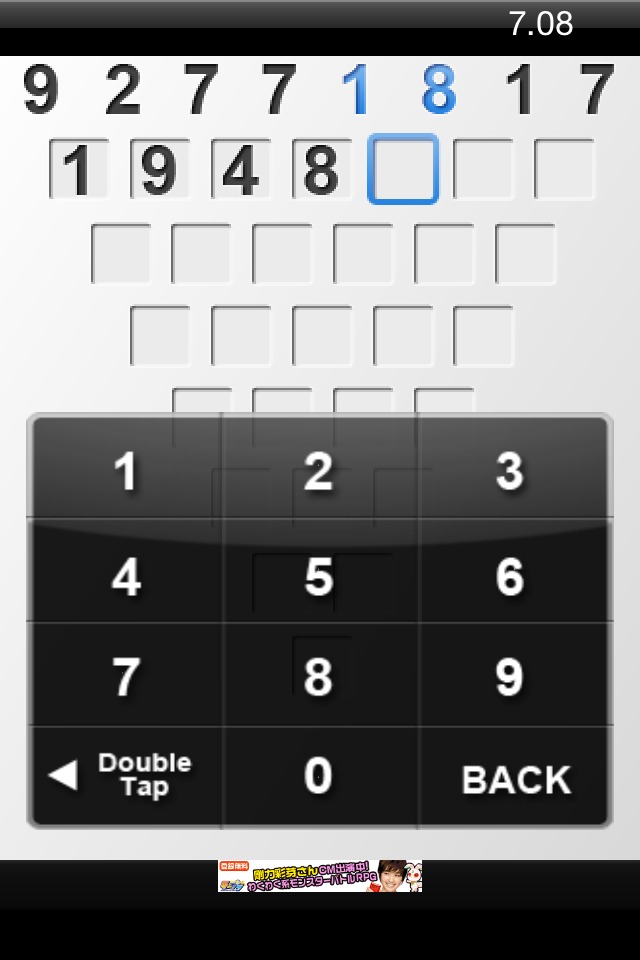Enter 9 with the number pad
Image resolution: width=640 pixels, height=960 pixels.
[510, 677]
